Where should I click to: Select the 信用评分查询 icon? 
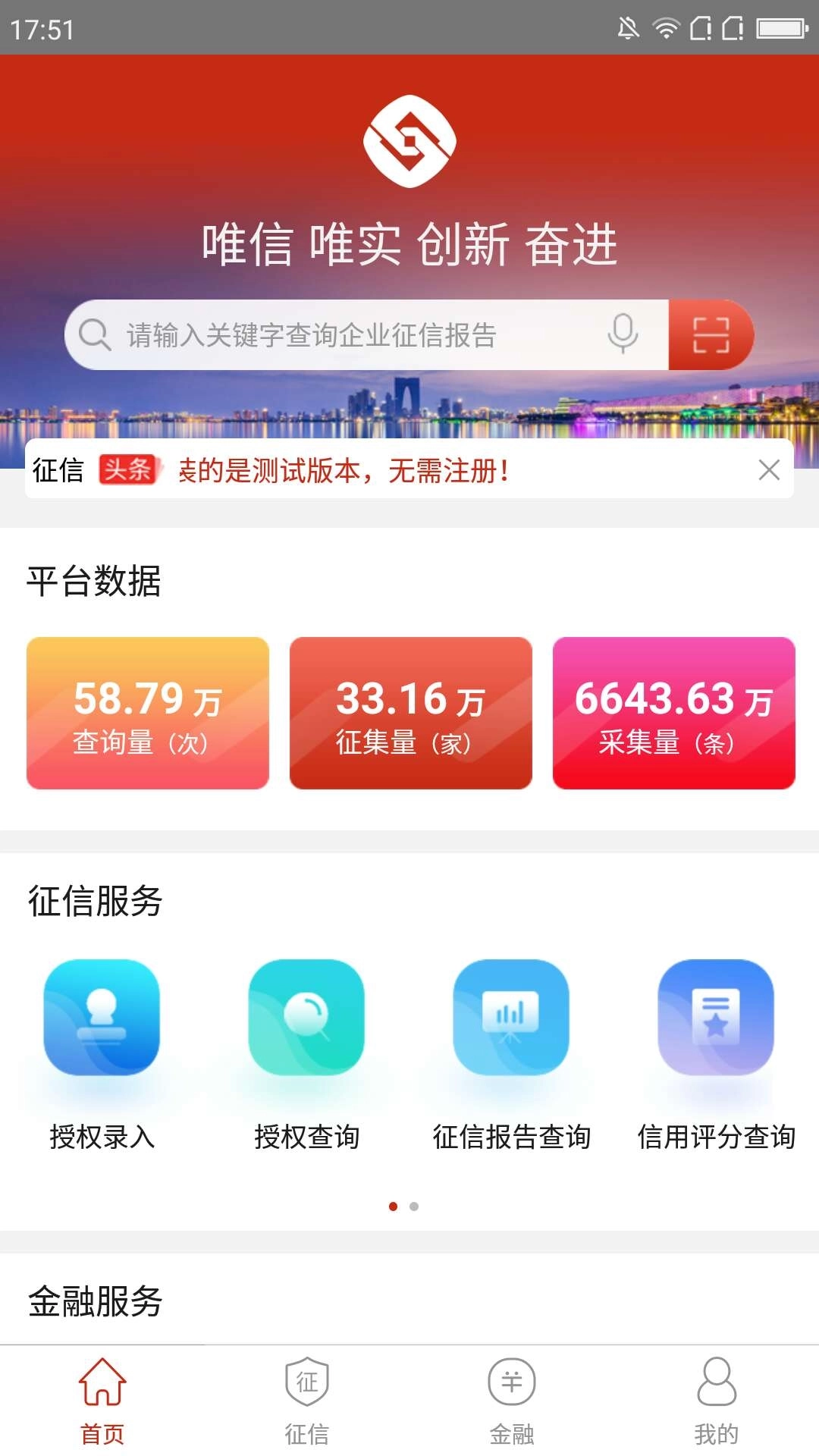pos(717,1019)
